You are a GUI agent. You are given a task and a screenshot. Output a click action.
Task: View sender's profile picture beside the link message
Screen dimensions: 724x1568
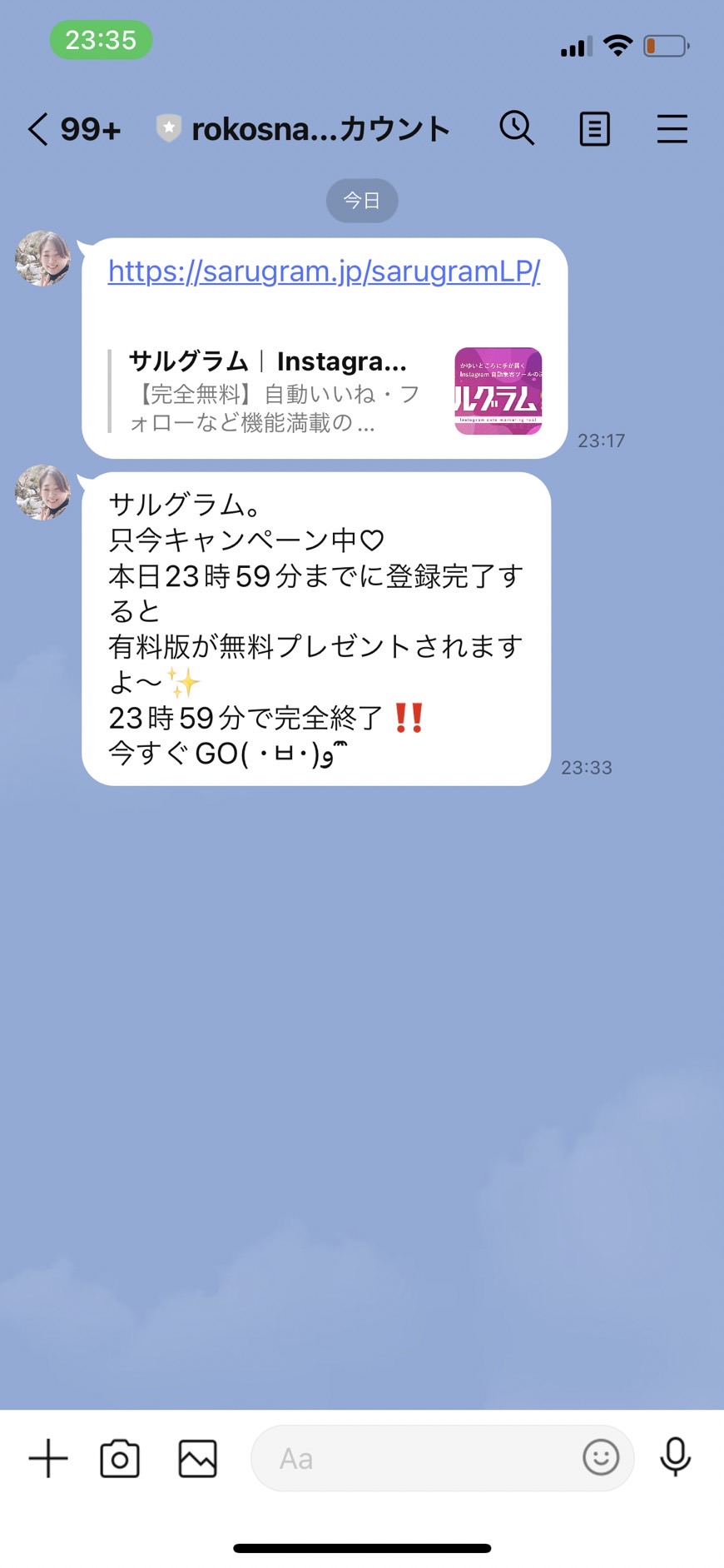[x=43, y=259]
